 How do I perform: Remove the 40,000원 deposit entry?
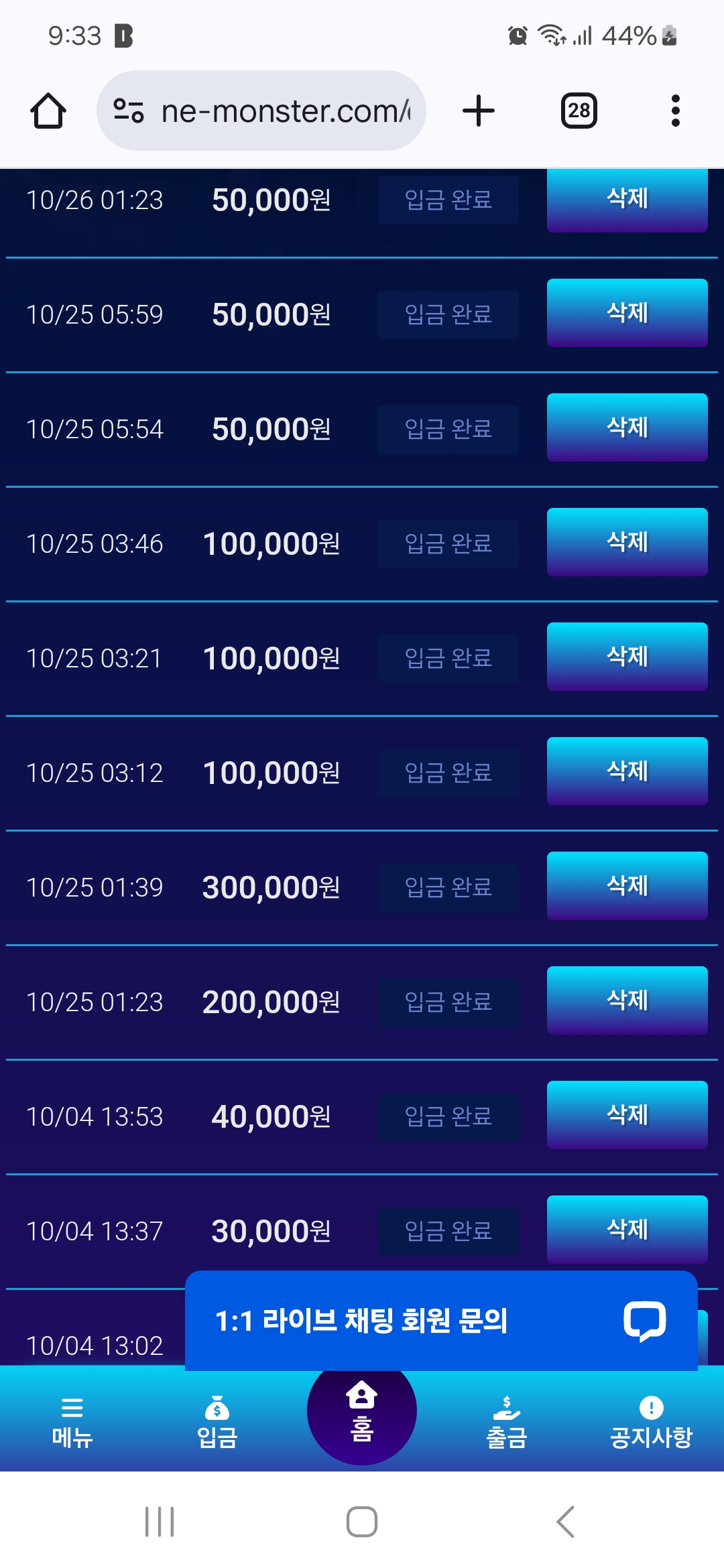point(627,1115)
